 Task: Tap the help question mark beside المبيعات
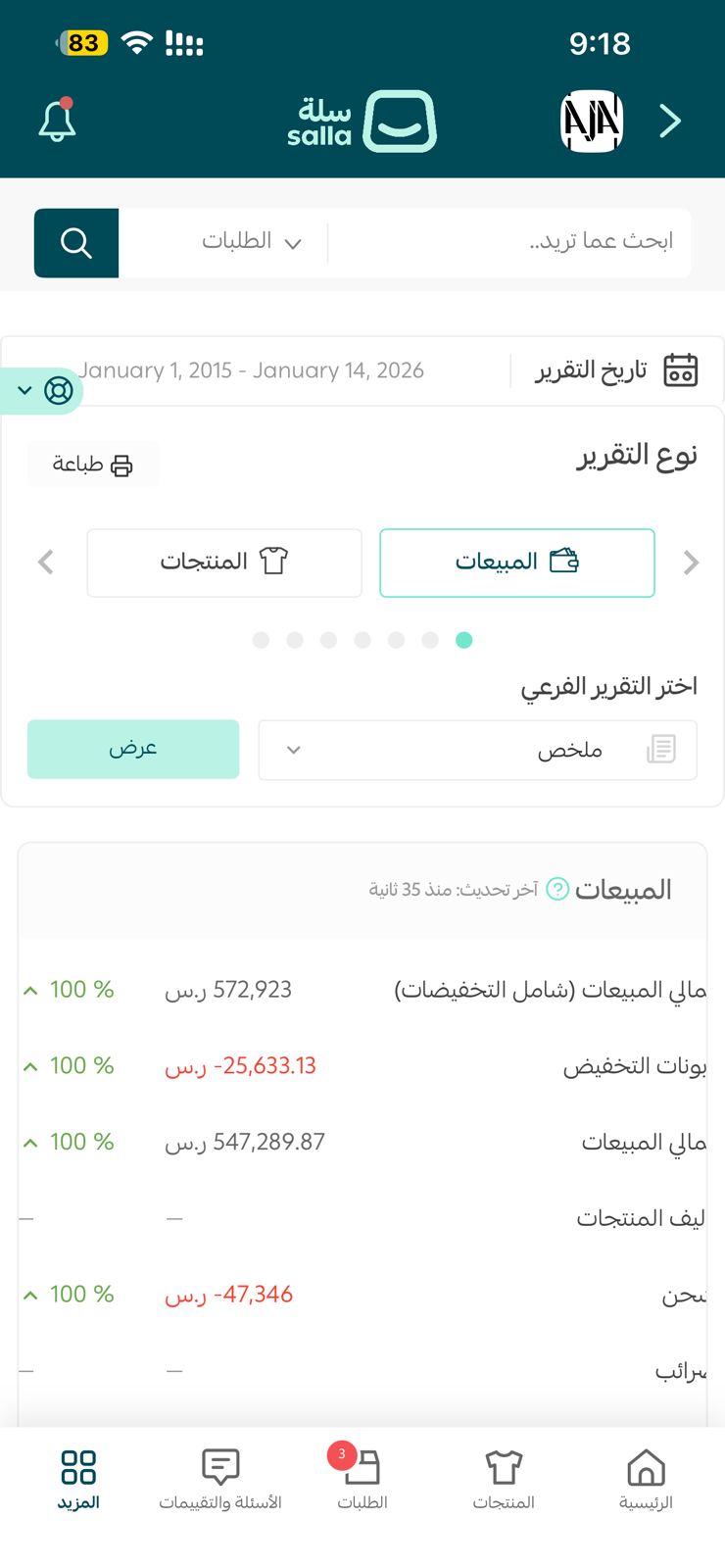tap(556, 889)
